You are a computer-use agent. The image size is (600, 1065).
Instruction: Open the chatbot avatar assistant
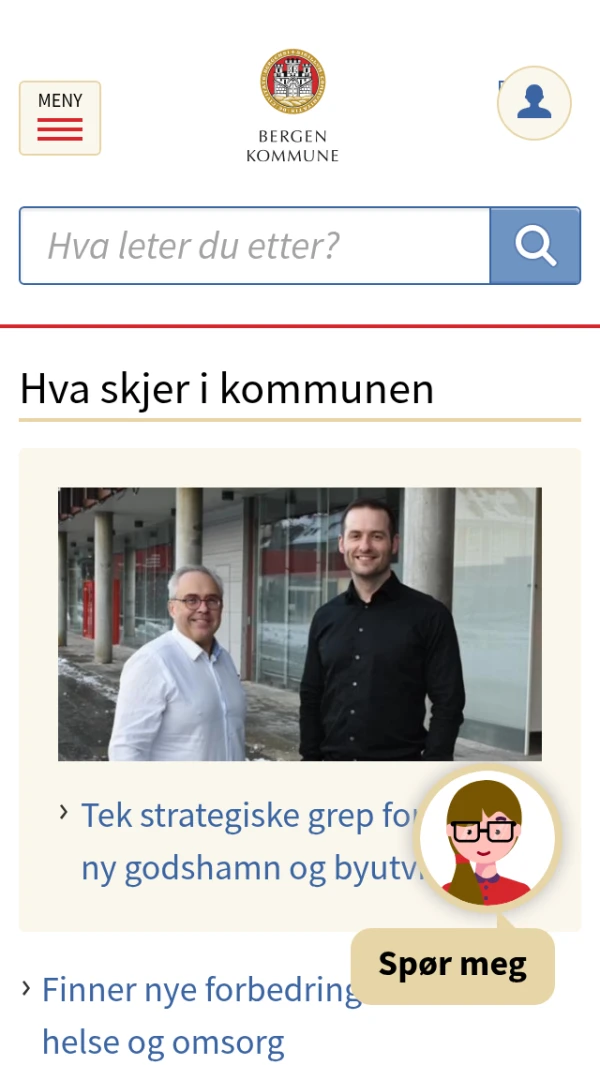pos(487,836)
